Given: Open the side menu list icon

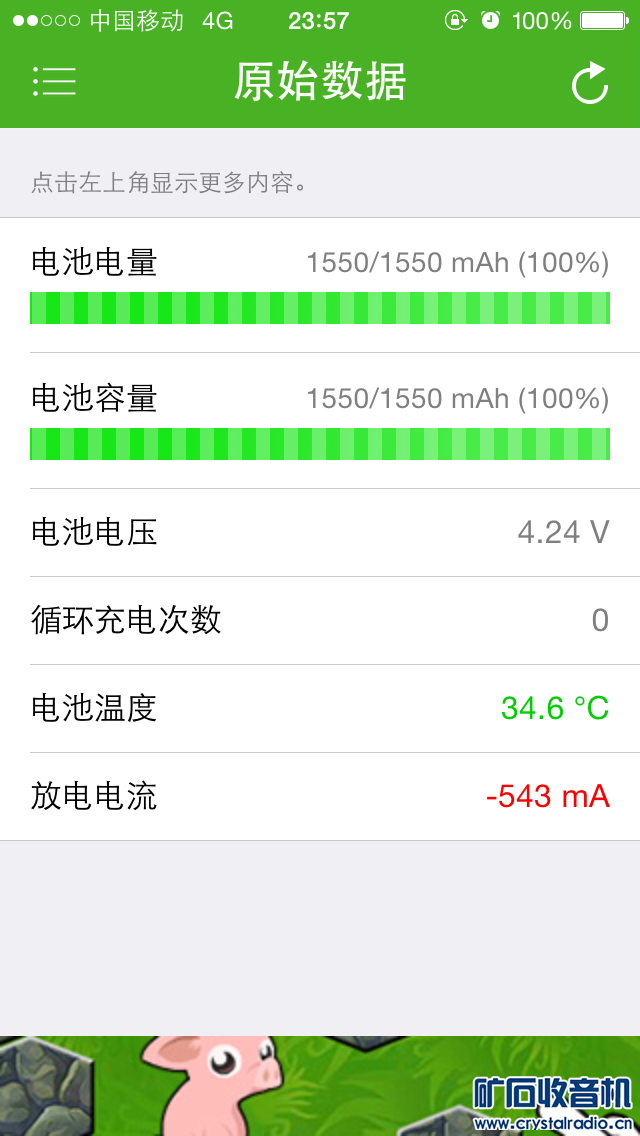Looking at the screenshot, I should (54, 82).
